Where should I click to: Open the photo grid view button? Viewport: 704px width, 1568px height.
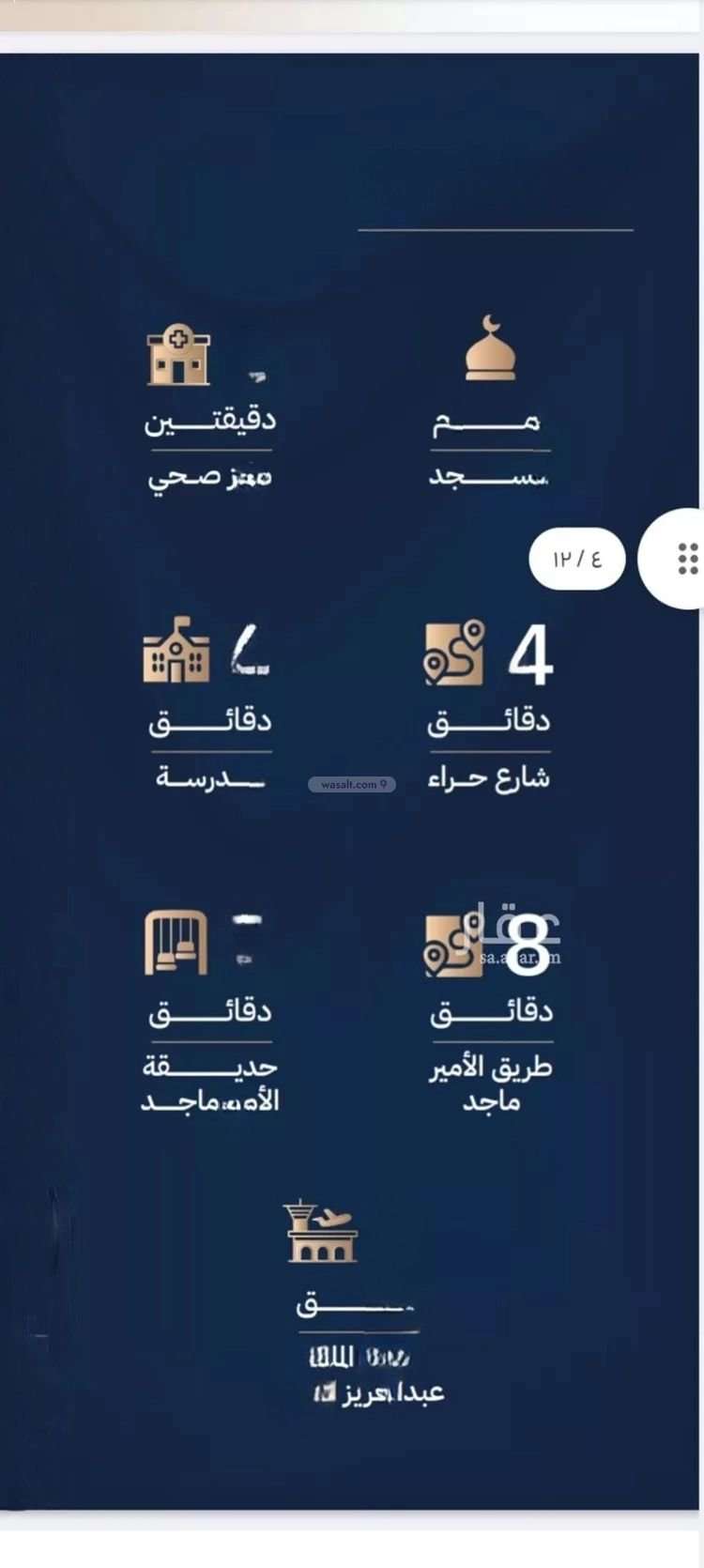pos(681,559)
